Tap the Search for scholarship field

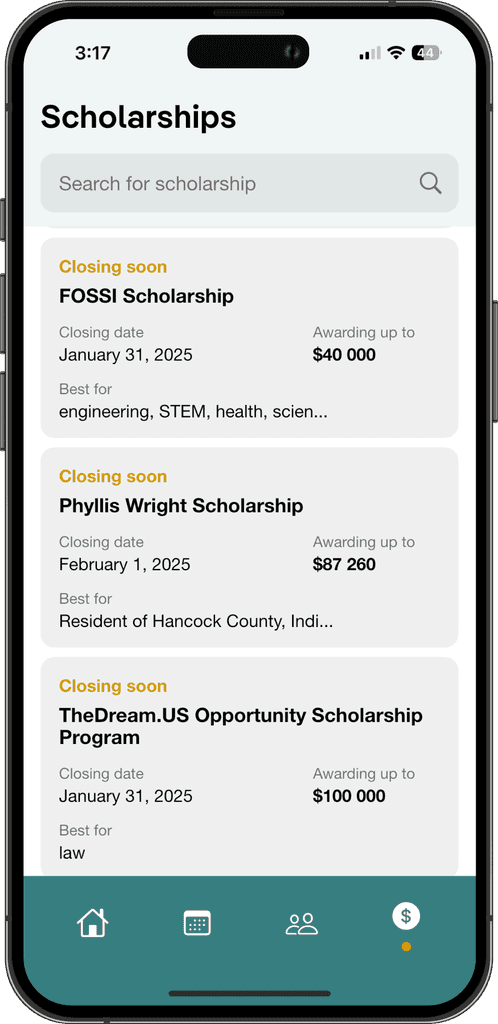pos(249,183)
